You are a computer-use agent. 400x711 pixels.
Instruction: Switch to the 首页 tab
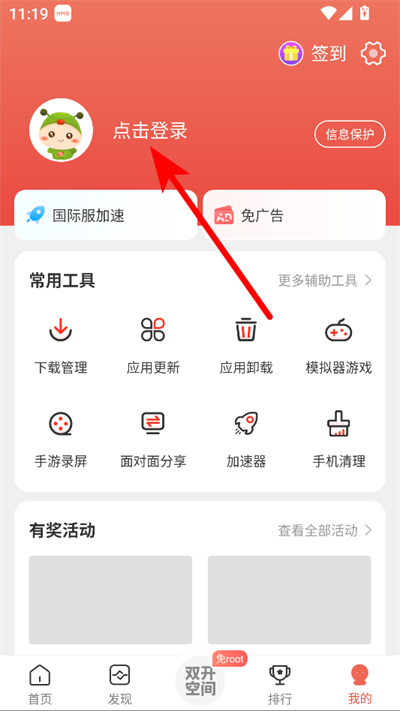[x=40, y=684]
